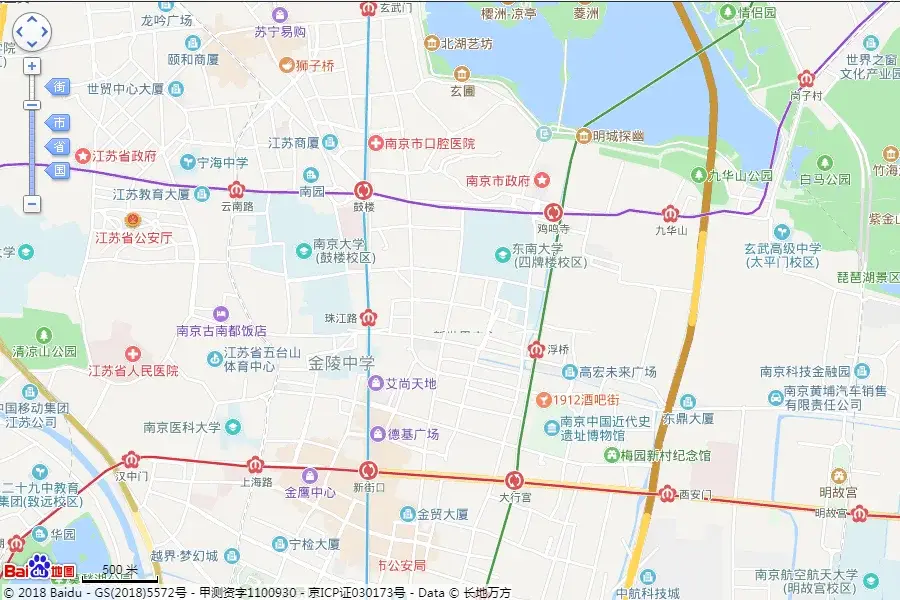
Task: Select the 鸡鸣寺 metro station marker
Action: pyautogui.click(x=553, y=212)
